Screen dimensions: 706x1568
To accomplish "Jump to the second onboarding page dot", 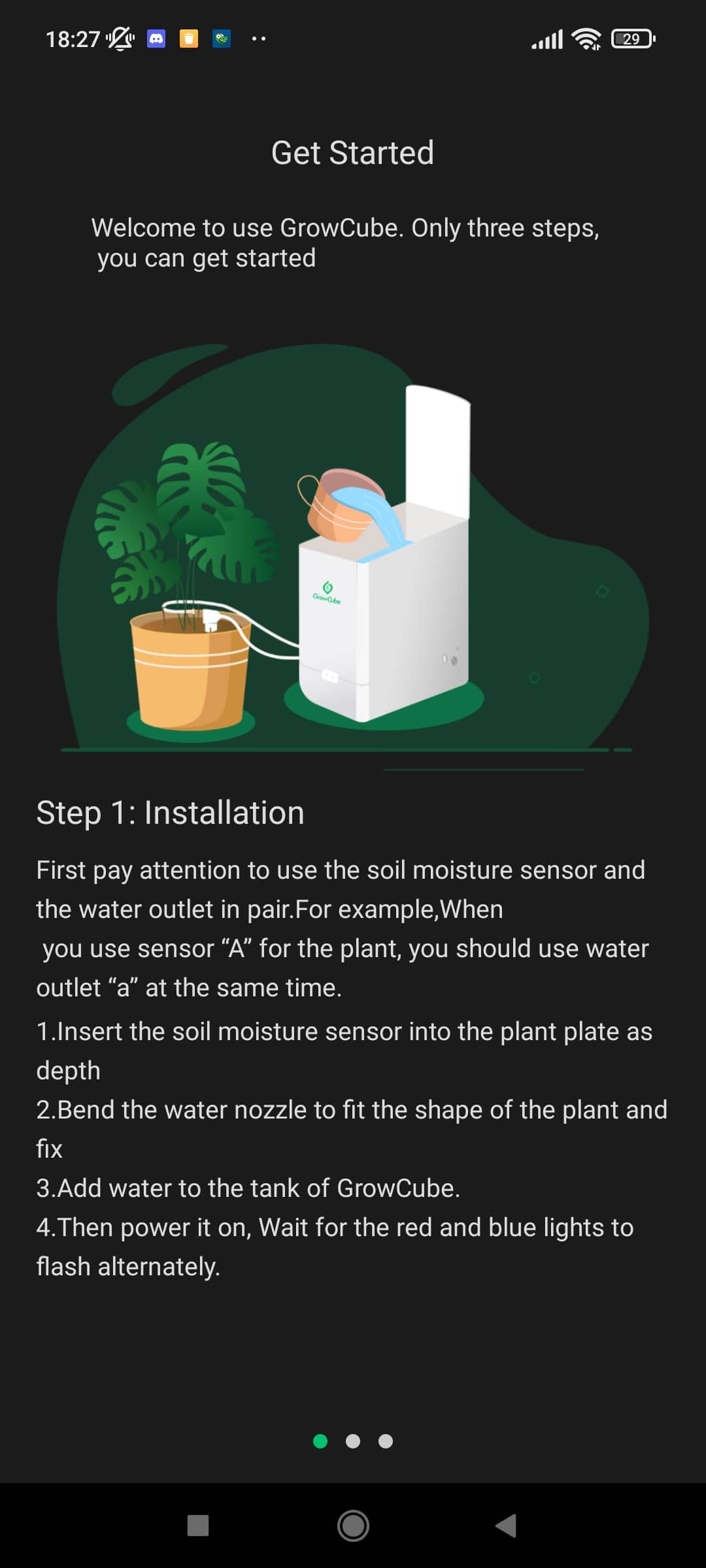I will tap(353, 1441).
